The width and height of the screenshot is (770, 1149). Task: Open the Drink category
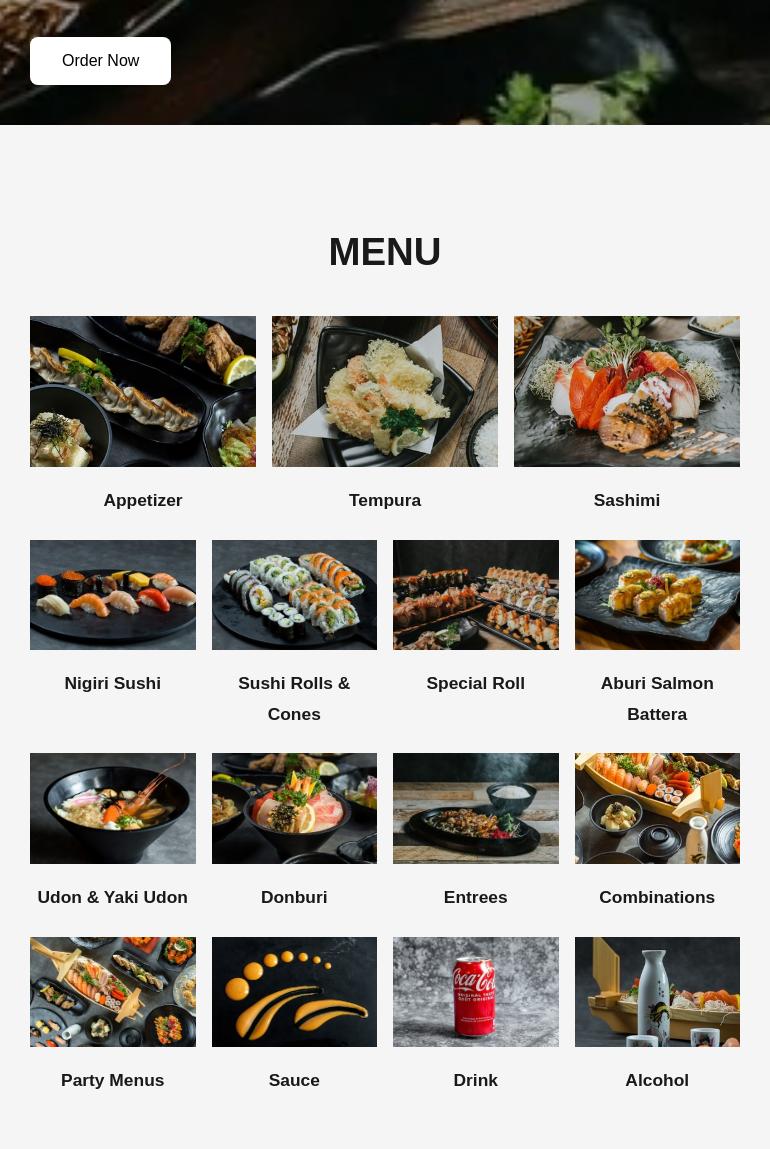pos(476,992)
